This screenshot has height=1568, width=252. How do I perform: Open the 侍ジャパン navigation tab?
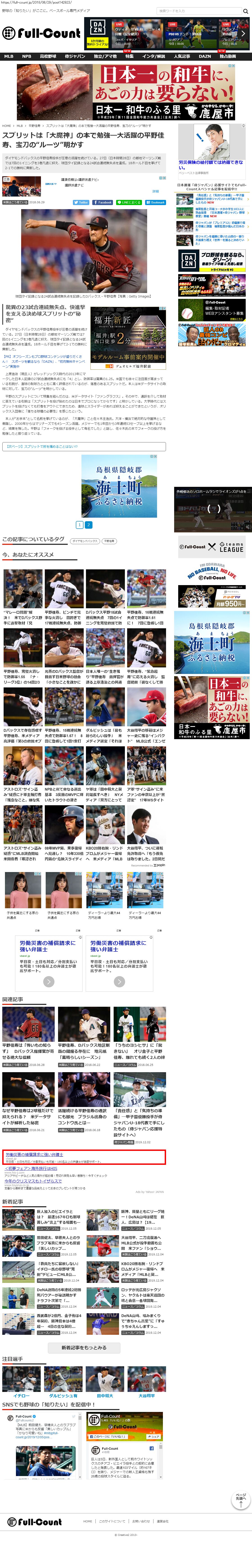click(75, 56)
